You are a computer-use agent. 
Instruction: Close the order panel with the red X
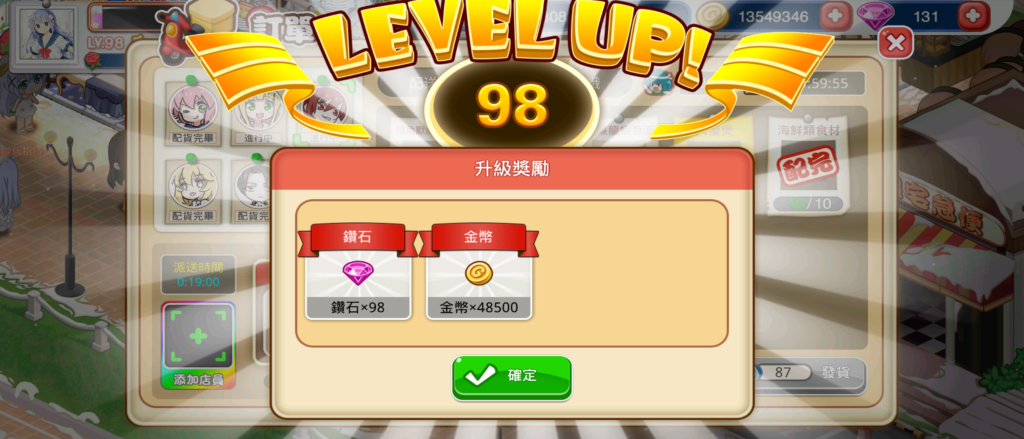point(897,43)
